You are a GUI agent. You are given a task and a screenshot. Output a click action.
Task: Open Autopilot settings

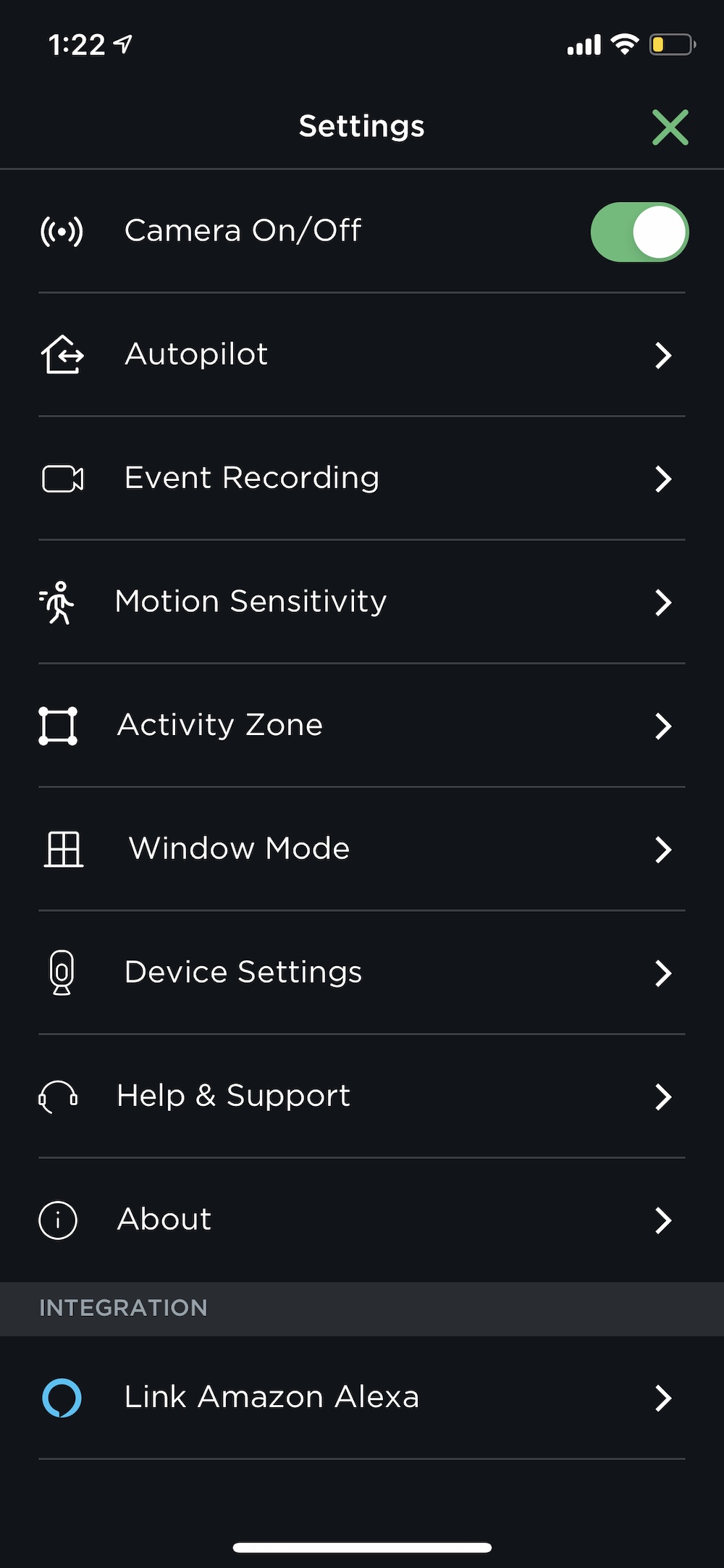[x=362, y=355]
